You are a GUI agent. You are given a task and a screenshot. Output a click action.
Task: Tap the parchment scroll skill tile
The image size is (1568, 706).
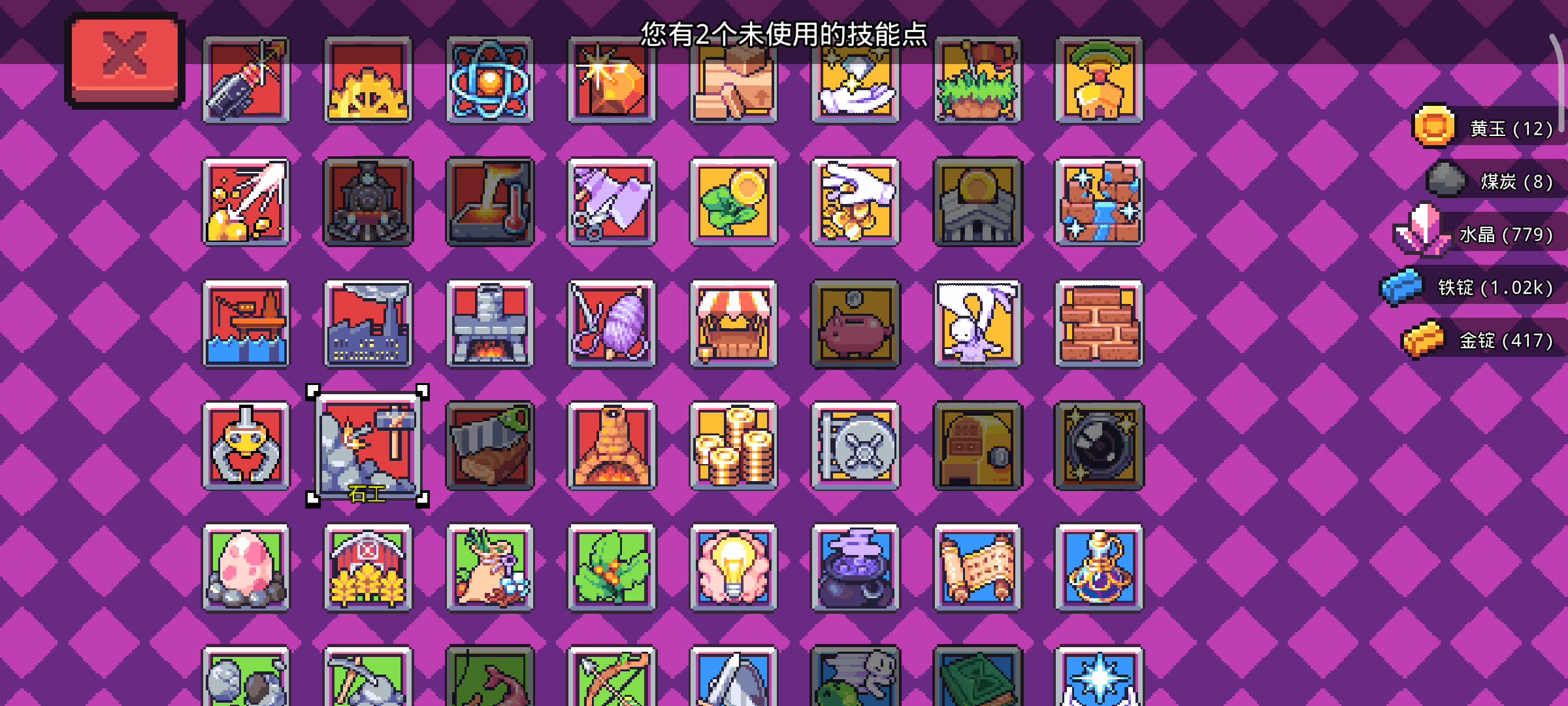(977, 568)
